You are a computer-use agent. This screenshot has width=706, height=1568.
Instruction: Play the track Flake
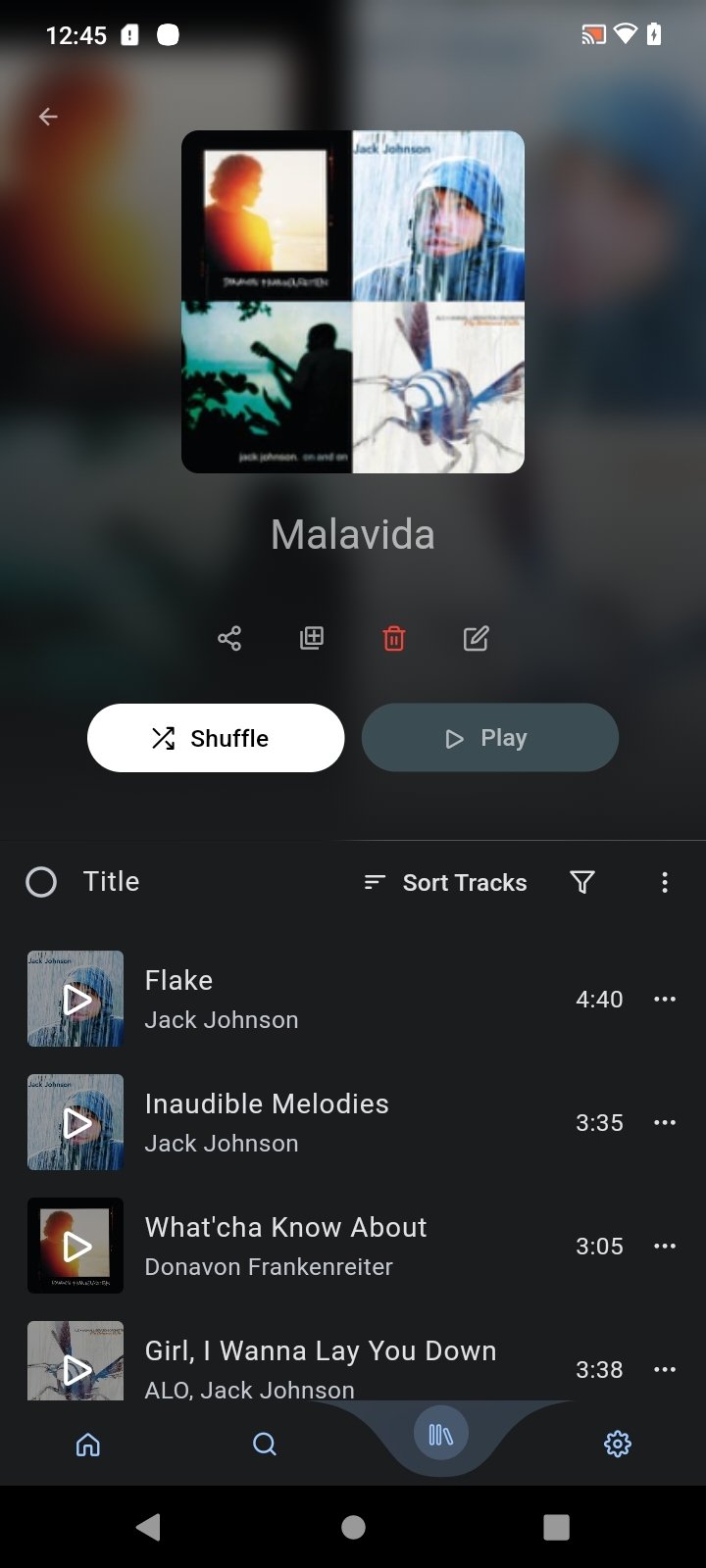(76, 999)
